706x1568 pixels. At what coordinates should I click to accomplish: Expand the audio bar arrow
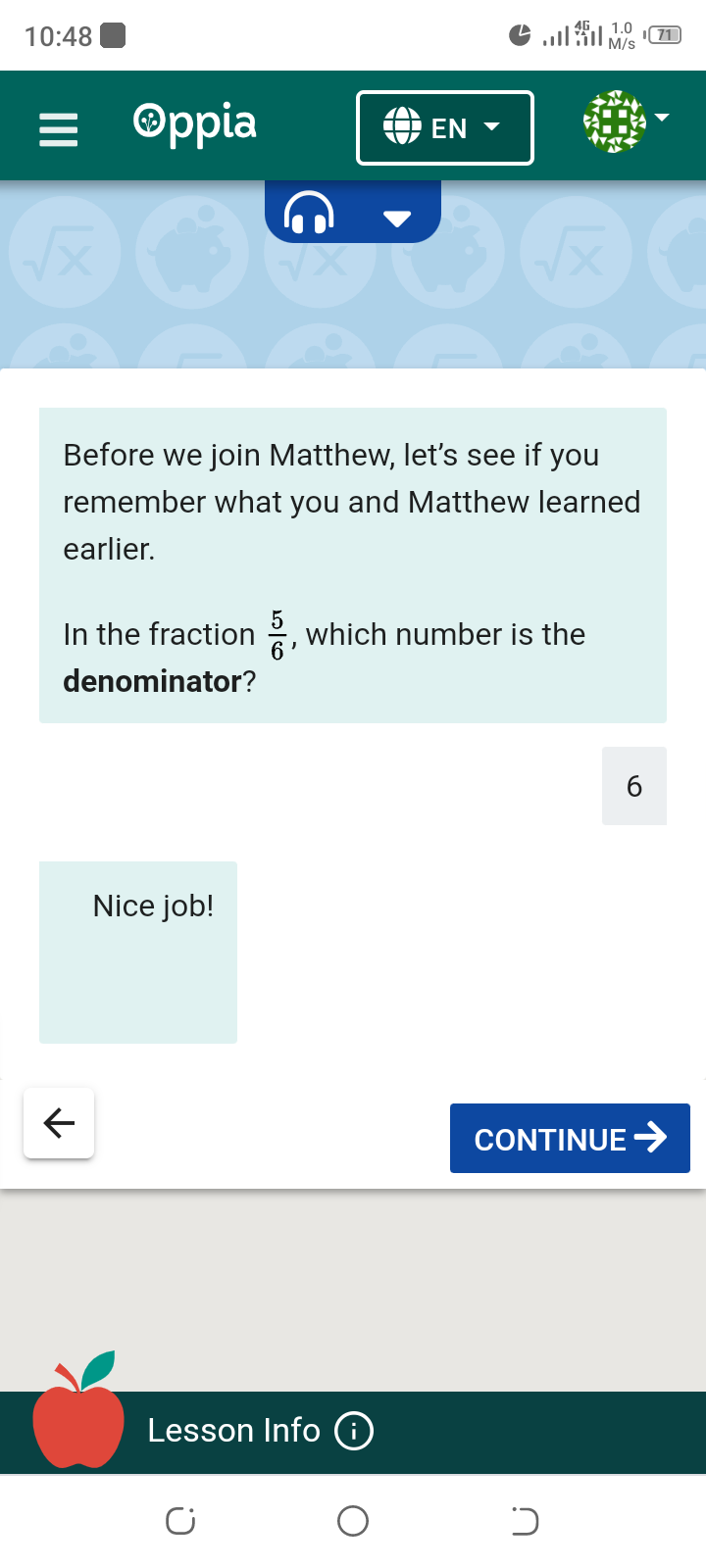click(397, 218)
